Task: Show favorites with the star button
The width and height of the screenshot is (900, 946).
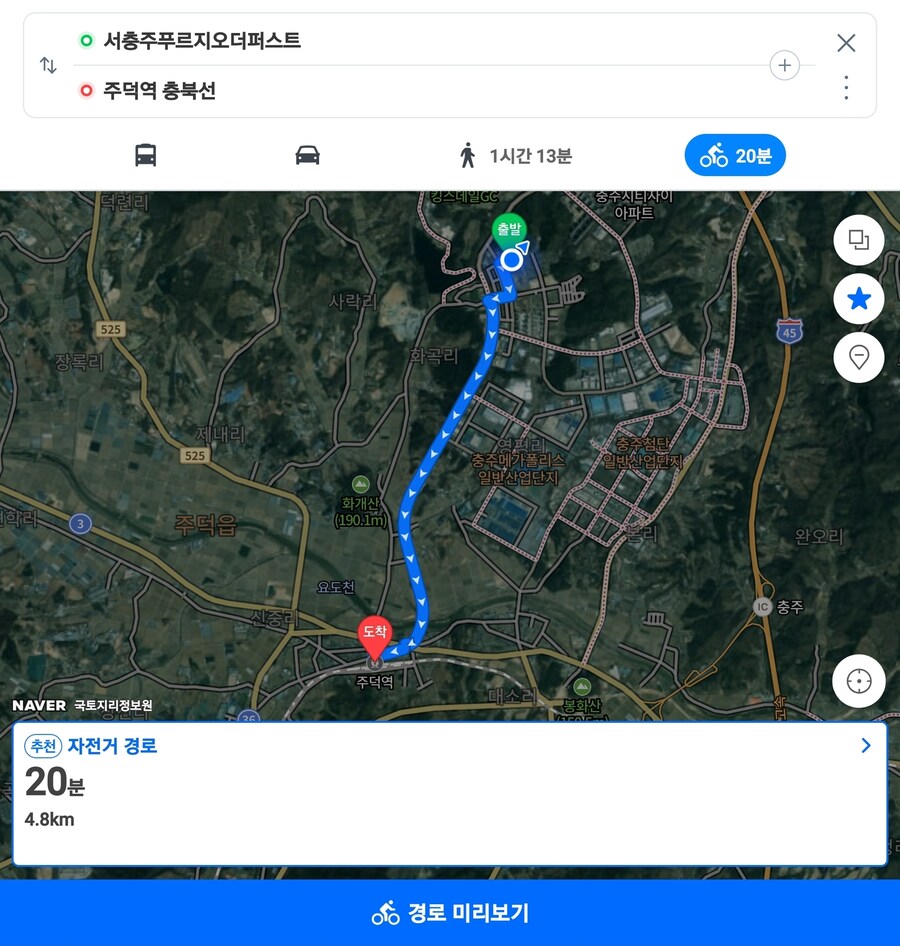Action: tap(858, 298)
